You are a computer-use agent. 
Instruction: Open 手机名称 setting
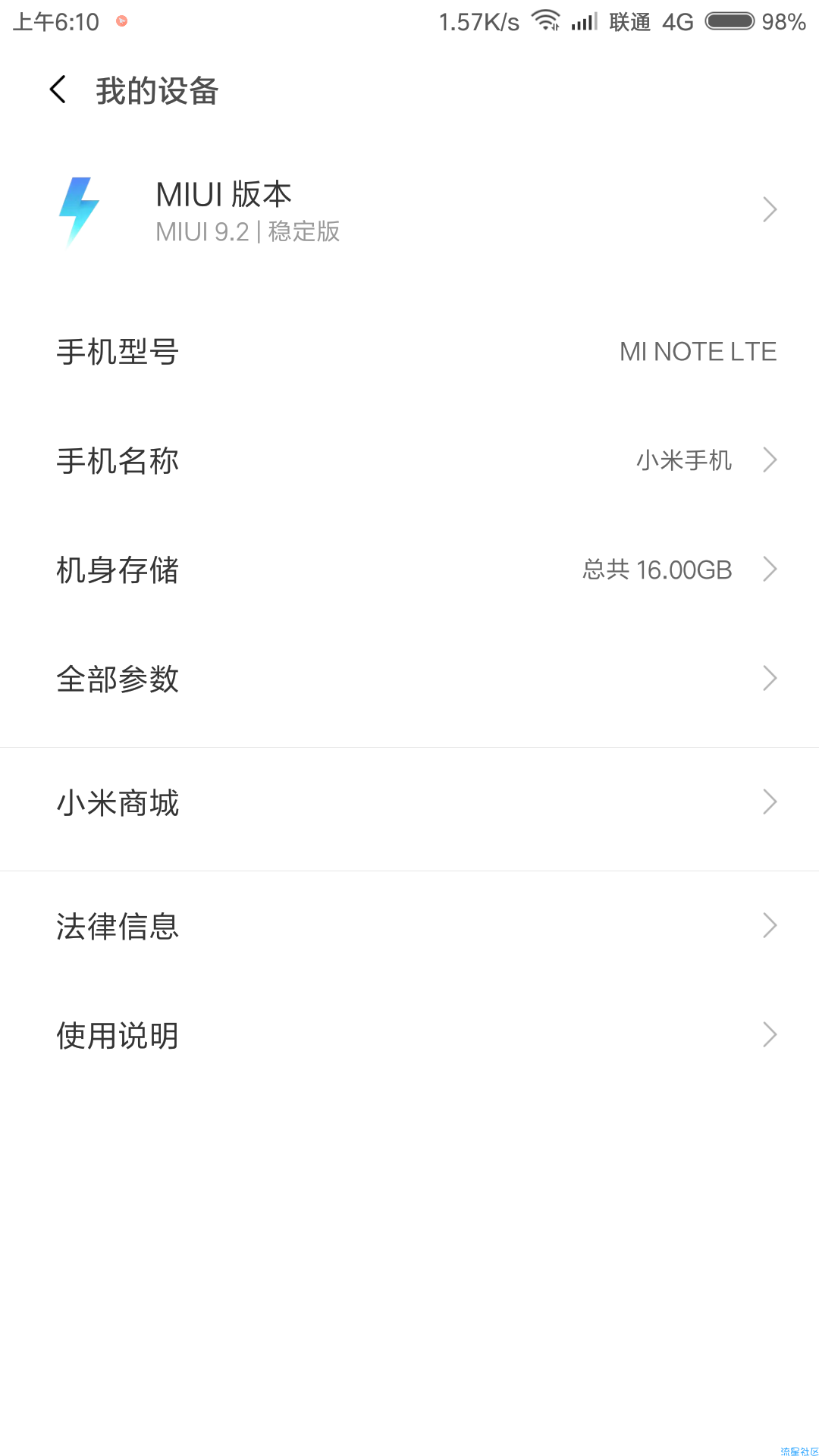409,460
